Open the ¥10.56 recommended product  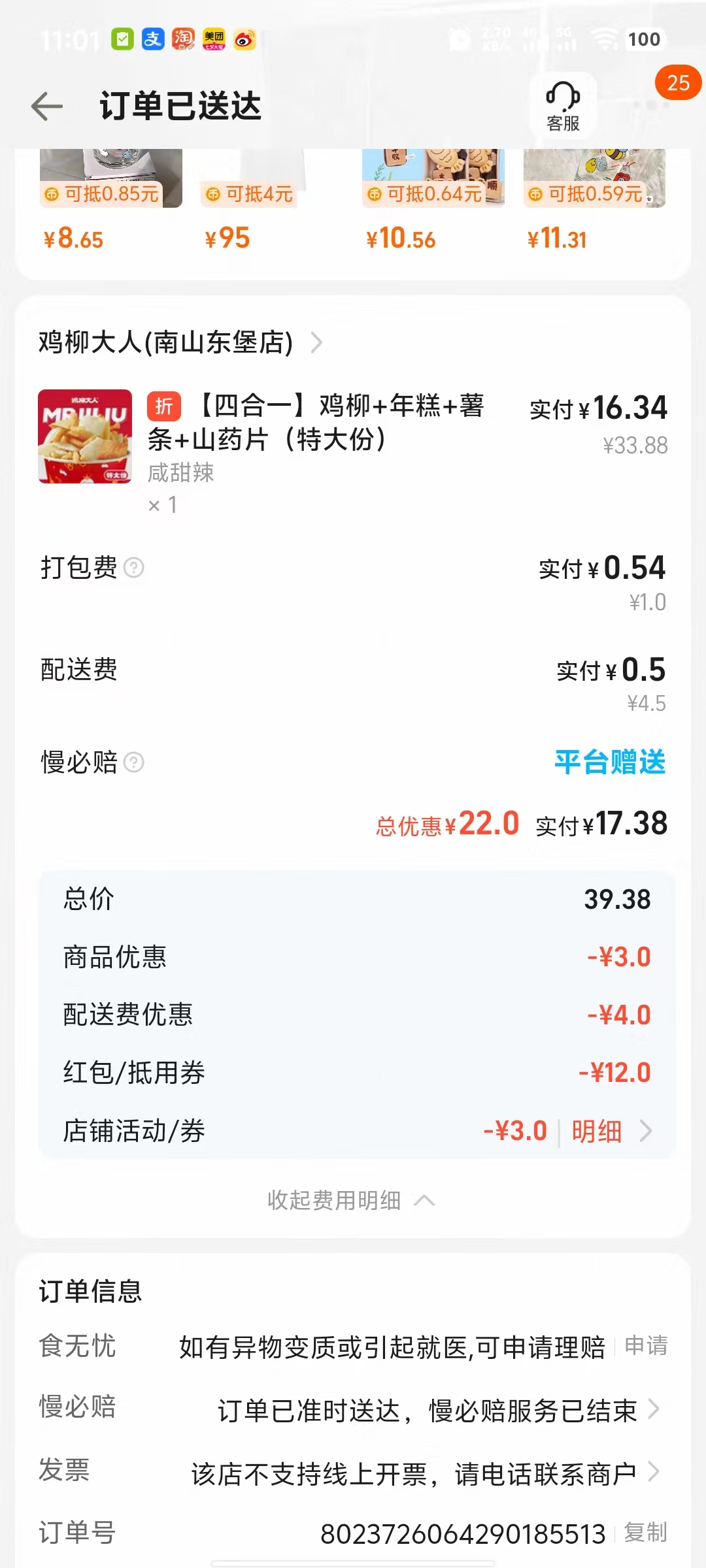pyautogui.click(x=433, y=203)
